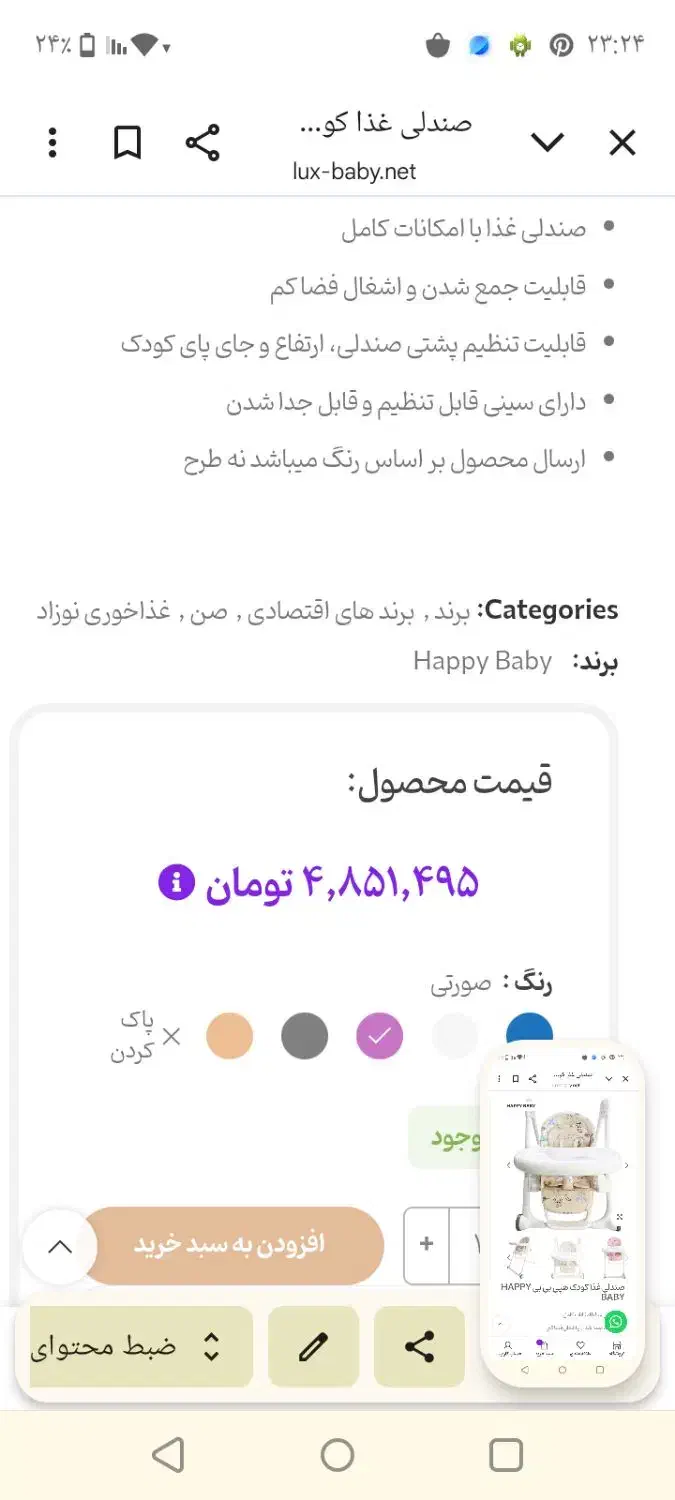The image size is (675, 1500).
Task: Pick the gray color swatch
Action: [304, 1036]
